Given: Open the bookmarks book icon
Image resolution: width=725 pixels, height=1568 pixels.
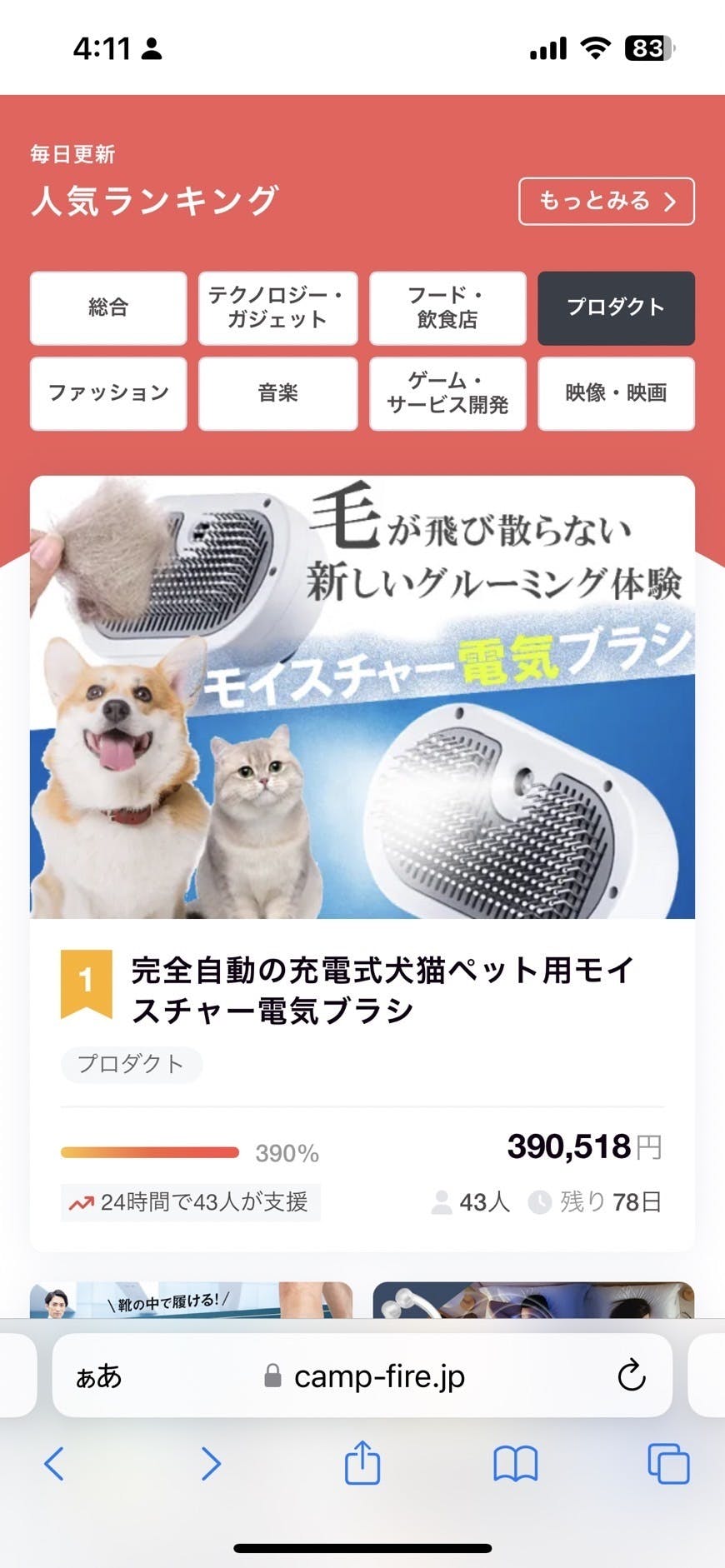Looking at the screenshot, I should pyautogui.click(x=515, y=1464).
